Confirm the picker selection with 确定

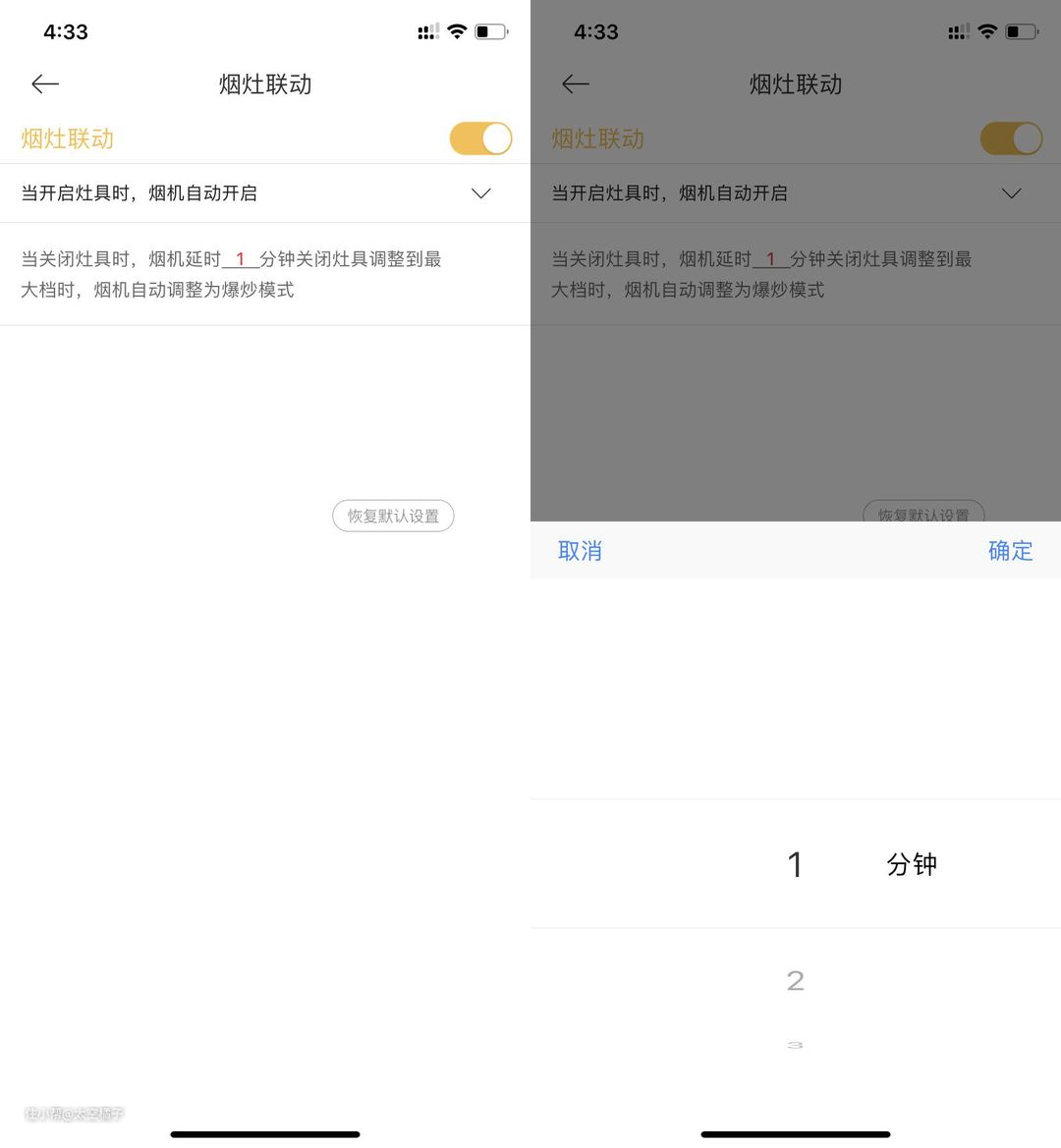click(1010, 551)
